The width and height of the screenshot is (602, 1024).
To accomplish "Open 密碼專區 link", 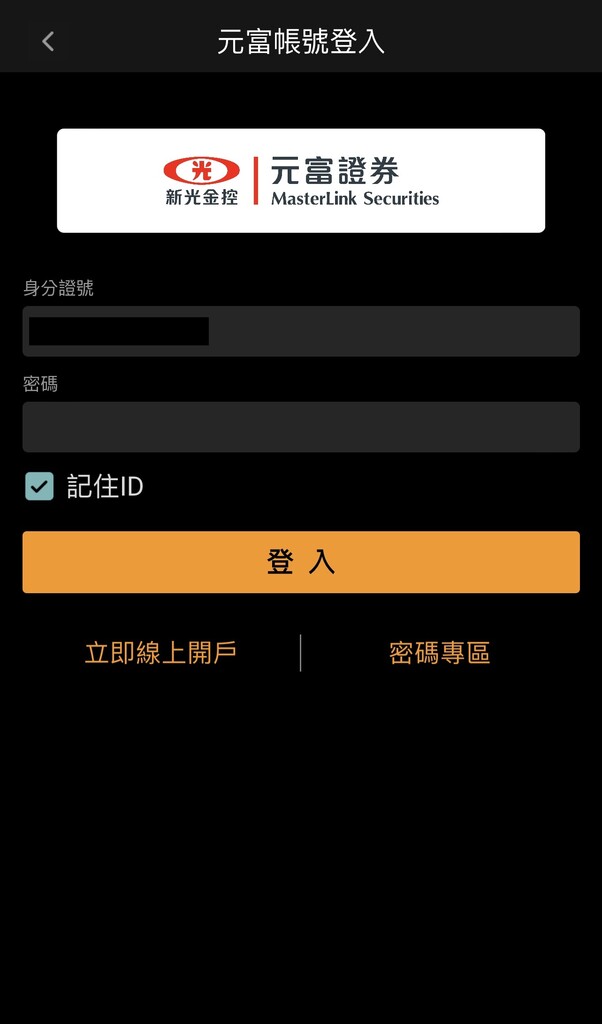I will click(439, 653).
